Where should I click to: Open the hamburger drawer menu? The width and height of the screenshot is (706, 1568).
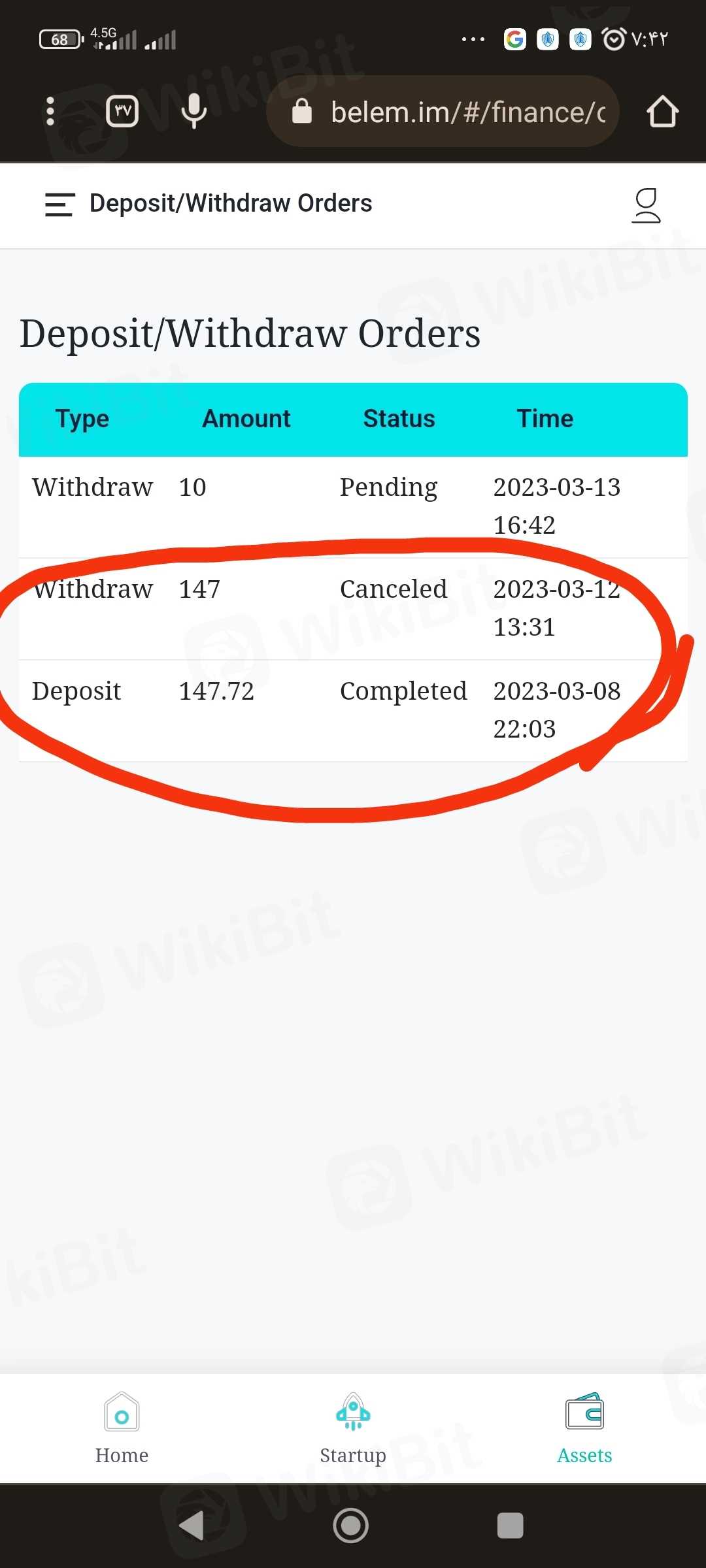point(59,204)
